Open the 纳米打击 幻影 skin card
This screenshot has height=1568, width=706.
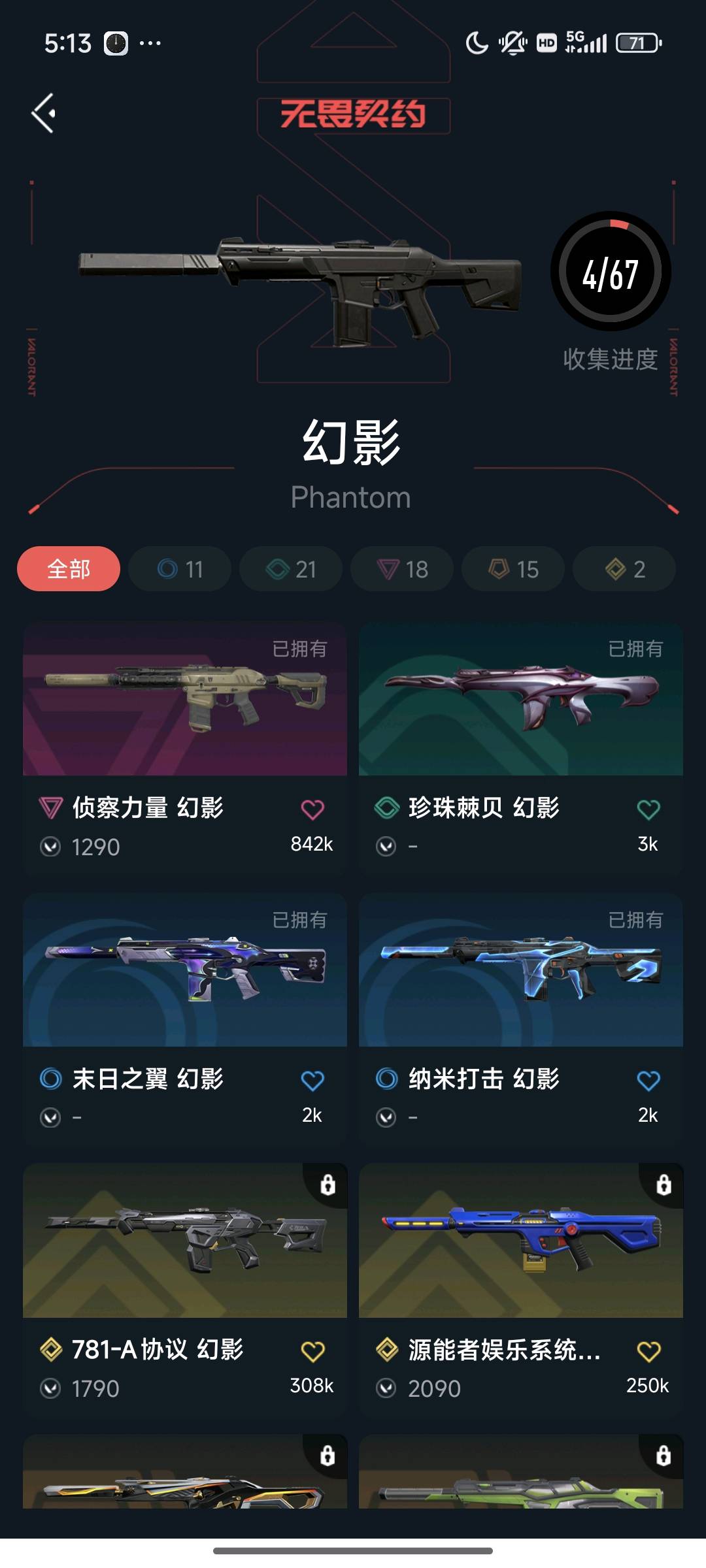pos(521,970)
